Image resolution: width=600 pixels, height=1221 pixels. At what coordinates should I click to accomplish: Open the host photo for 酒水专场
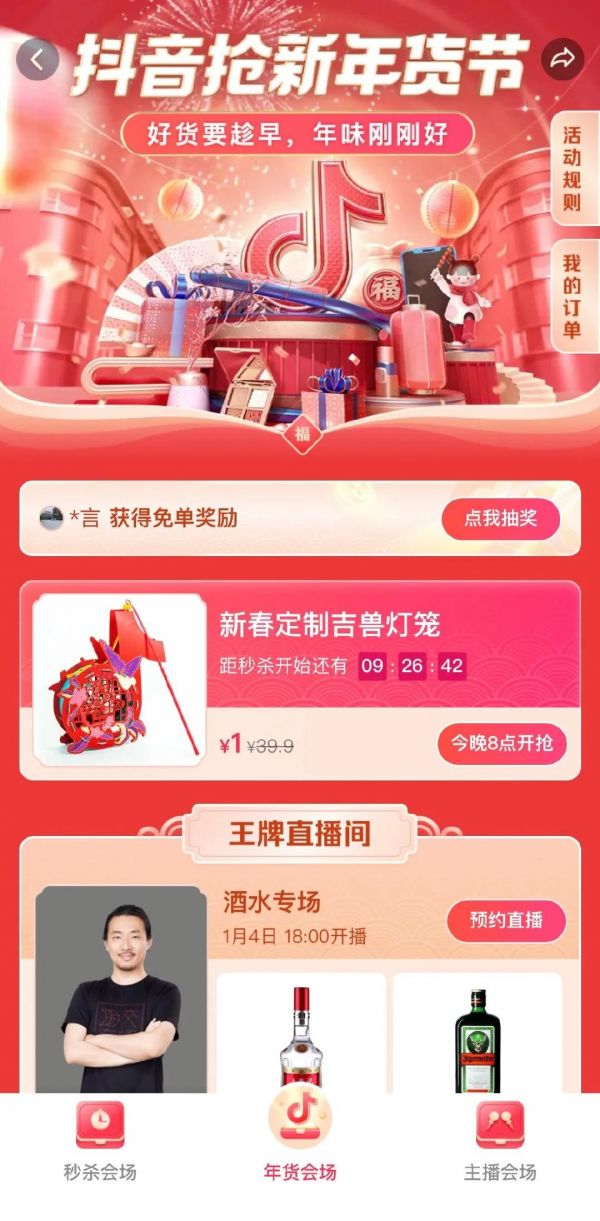(x=121, y=990)
